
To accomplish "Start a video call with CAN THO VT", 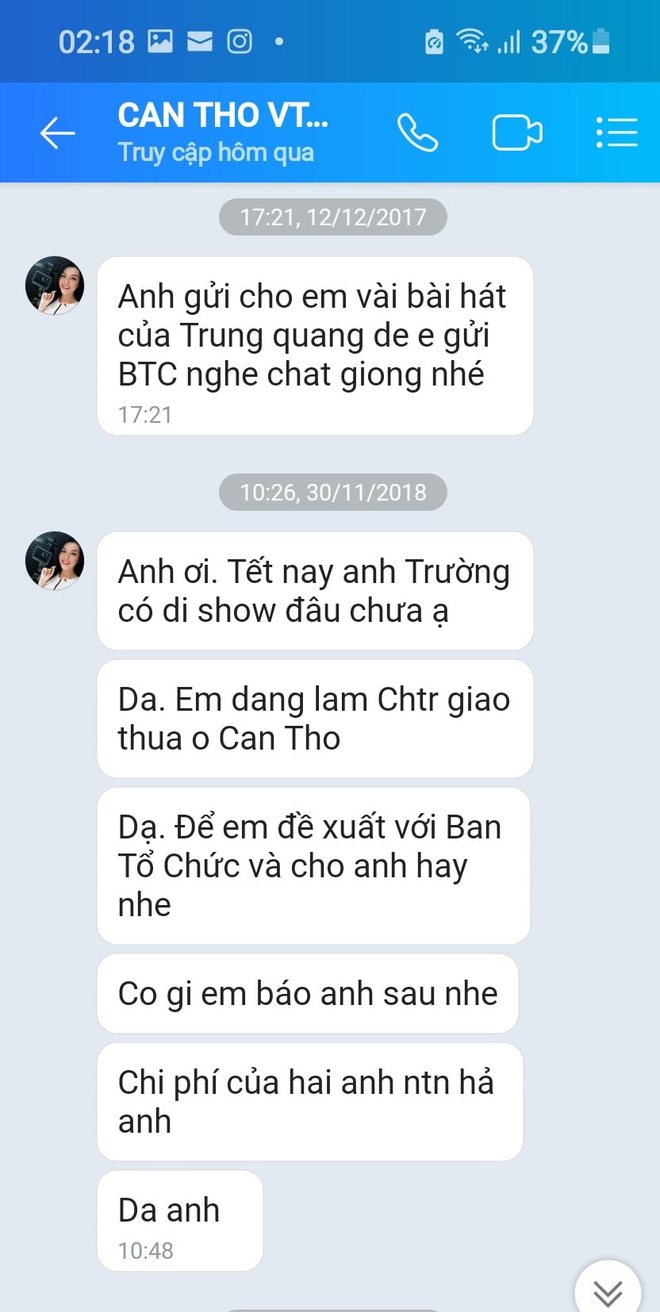I will coord(517,133).
